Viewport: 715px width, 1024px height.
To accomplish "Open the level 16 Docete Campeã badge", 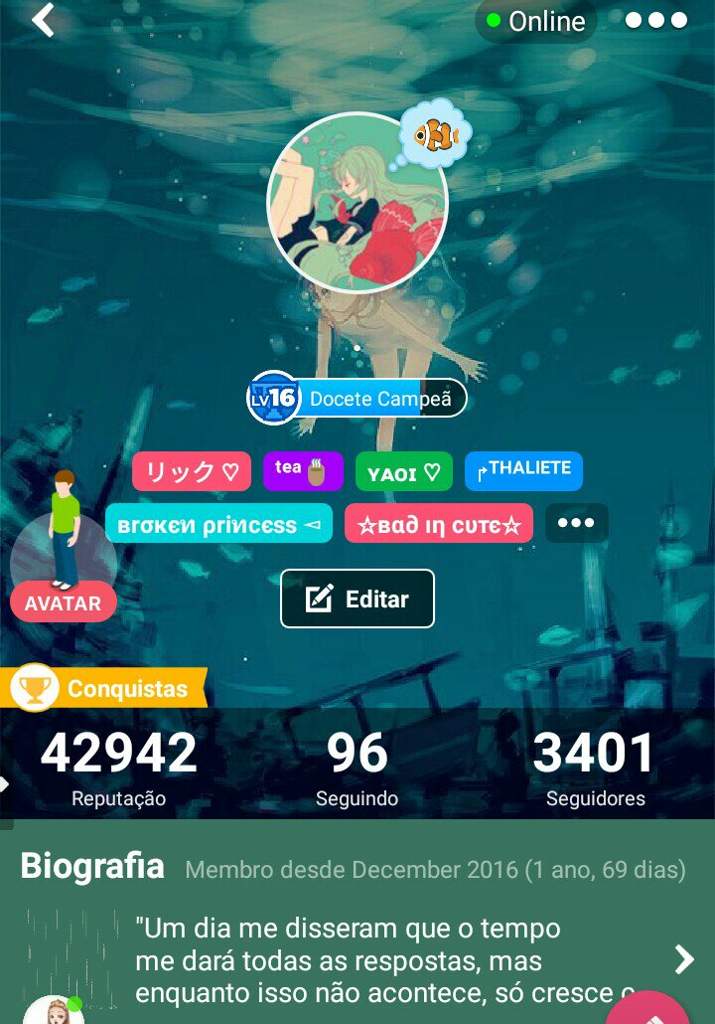I will point(358,398).
